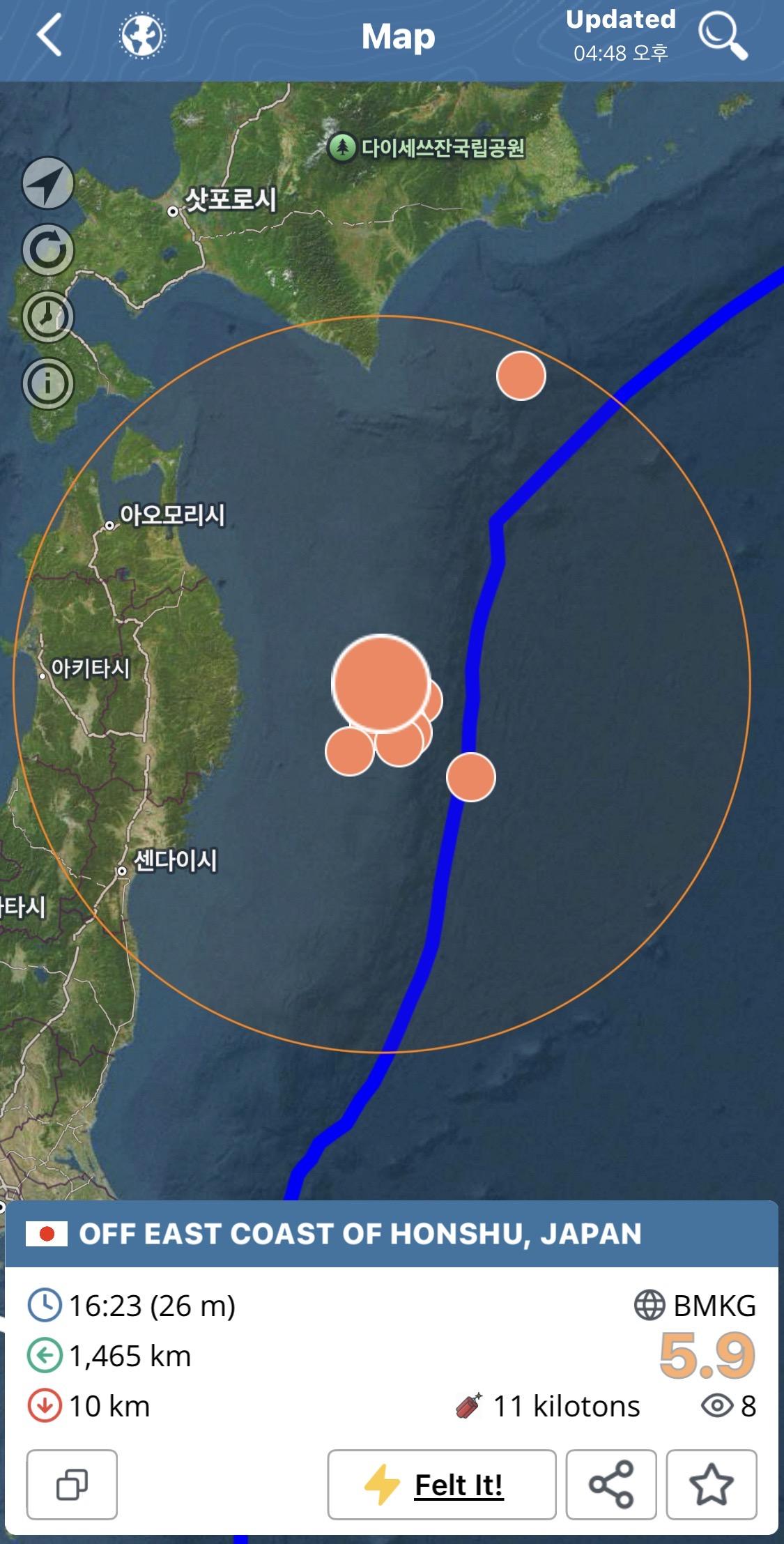The width and height of the screenshot is (784, 1544).
Task: Share this earthquake event
Action: (610, 1485)
